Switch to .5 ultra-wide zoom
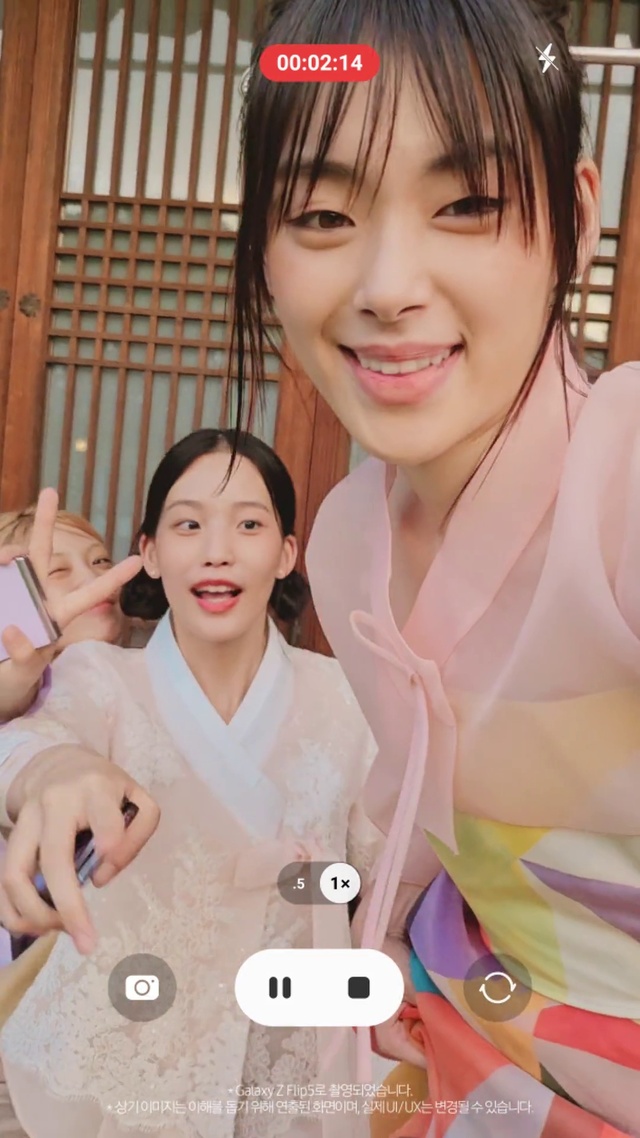Image resolution: width=640 pixels, height=1138 pixels. 299,884
